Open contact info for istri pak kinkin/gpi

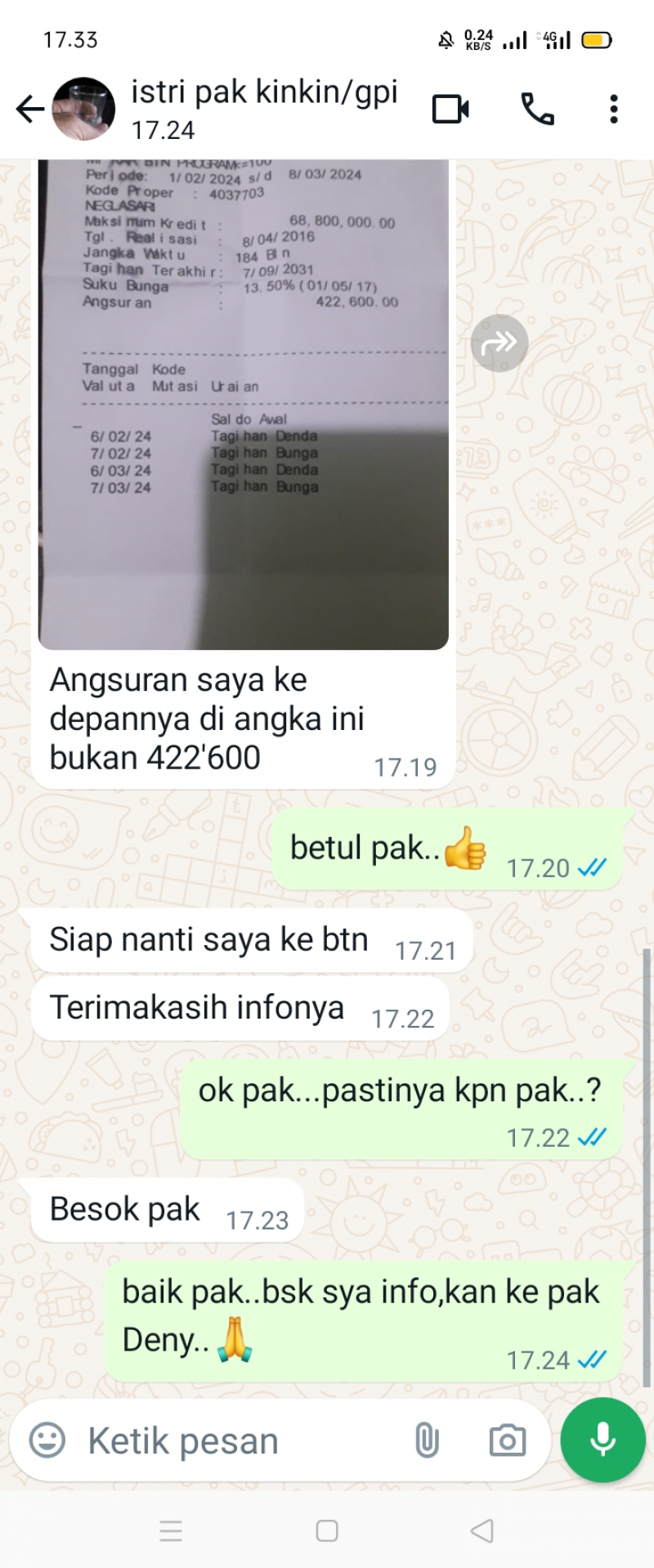pyautogui.click(x=263, y=108)
